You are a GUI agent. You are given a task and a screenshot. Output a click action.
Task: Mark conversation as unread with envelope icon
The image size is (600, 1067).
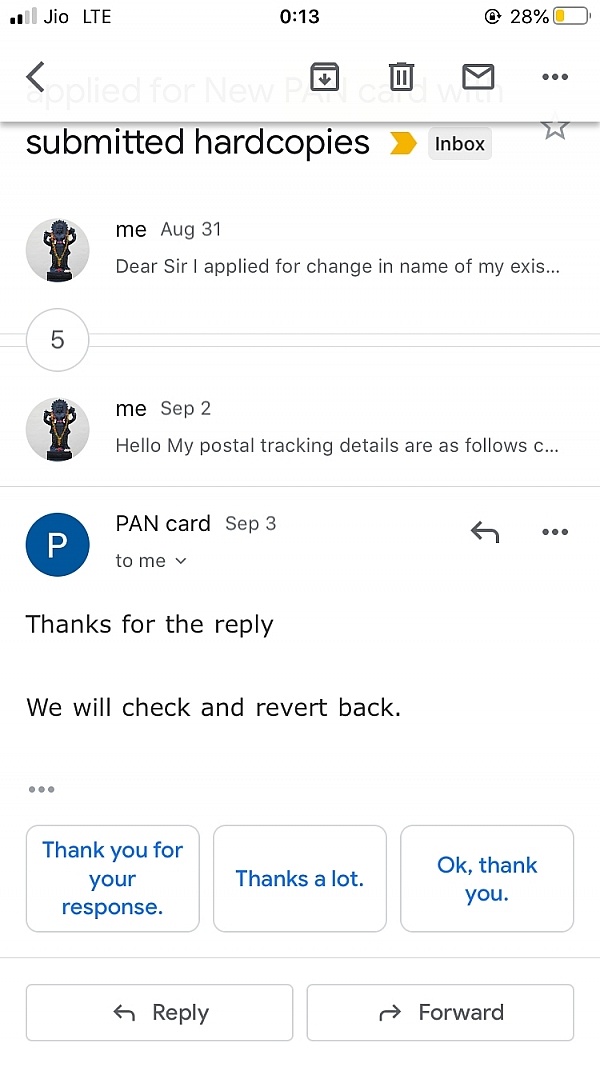coord(478,76)
